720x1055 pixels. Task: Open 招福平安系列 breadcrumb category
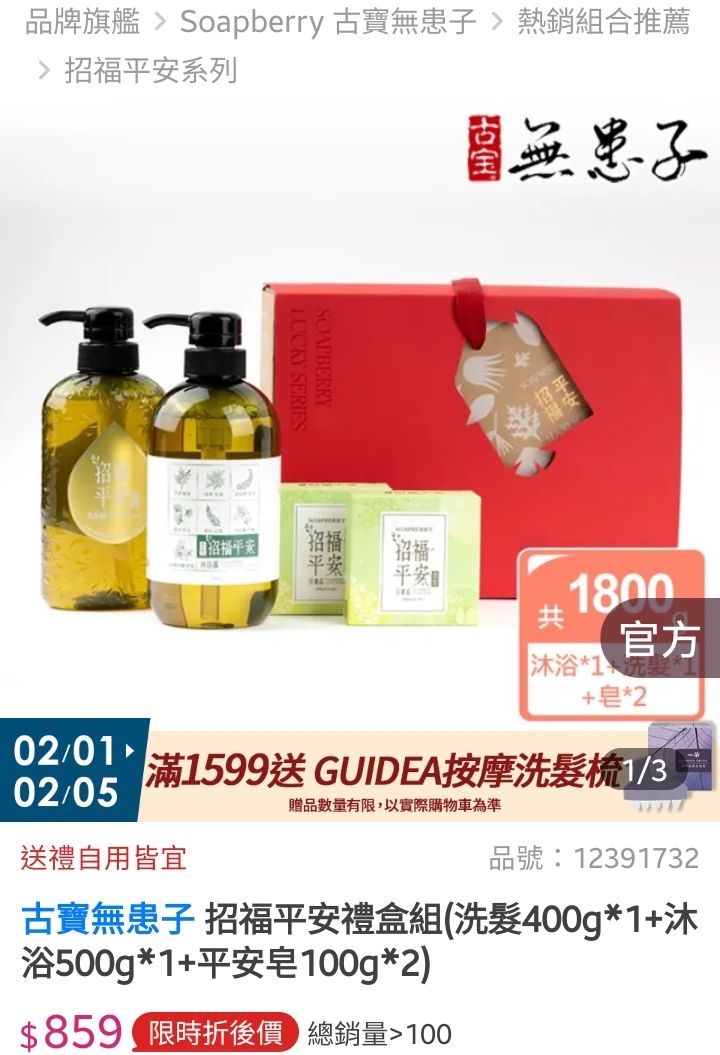click(151, 70)
